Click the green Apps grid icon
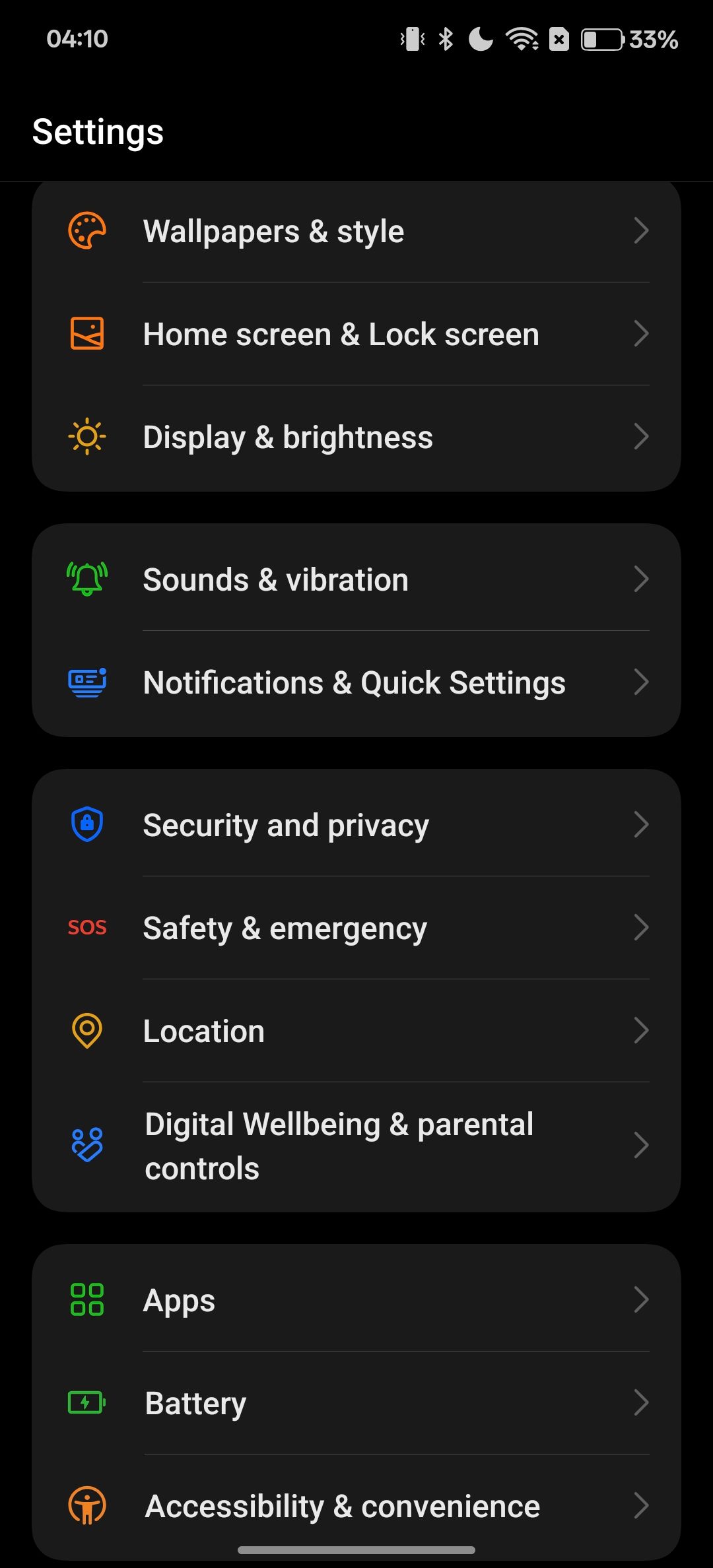The image size is (713, 1568). point(86,1299)
